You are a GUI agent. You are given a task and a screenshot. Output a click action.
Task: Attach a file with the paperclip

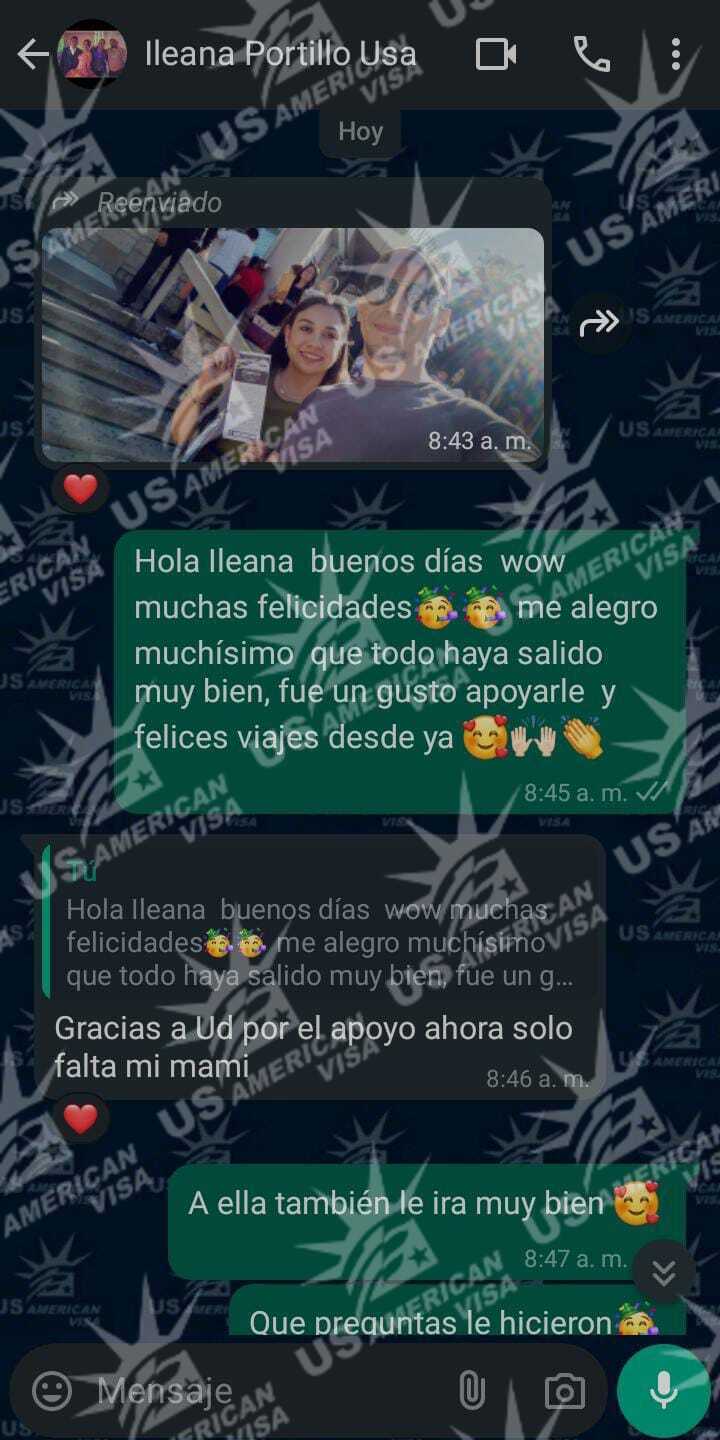(x=471, y=1391)
